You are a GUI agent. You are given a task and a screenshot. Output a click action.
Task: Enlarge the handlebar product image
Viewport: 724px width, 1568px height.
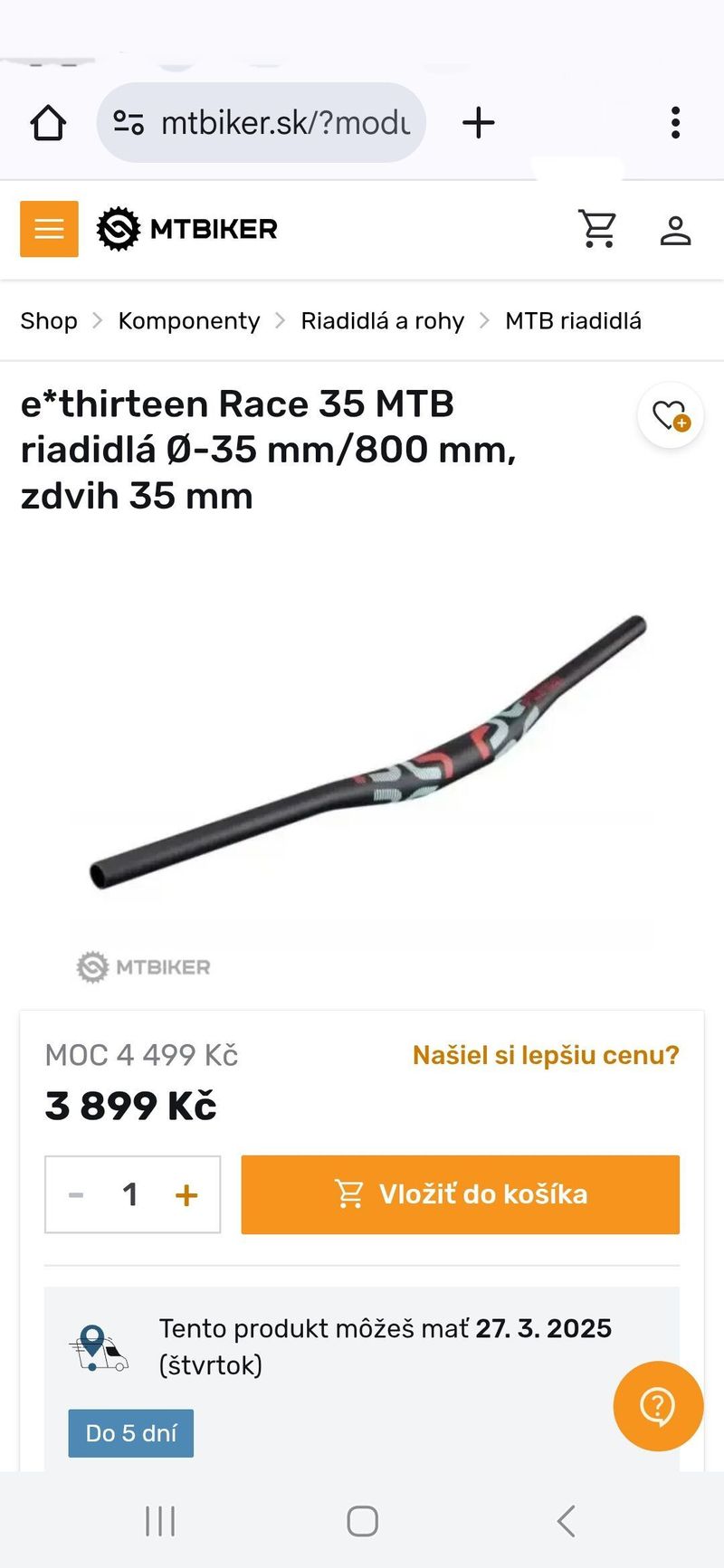pos(367,751)
